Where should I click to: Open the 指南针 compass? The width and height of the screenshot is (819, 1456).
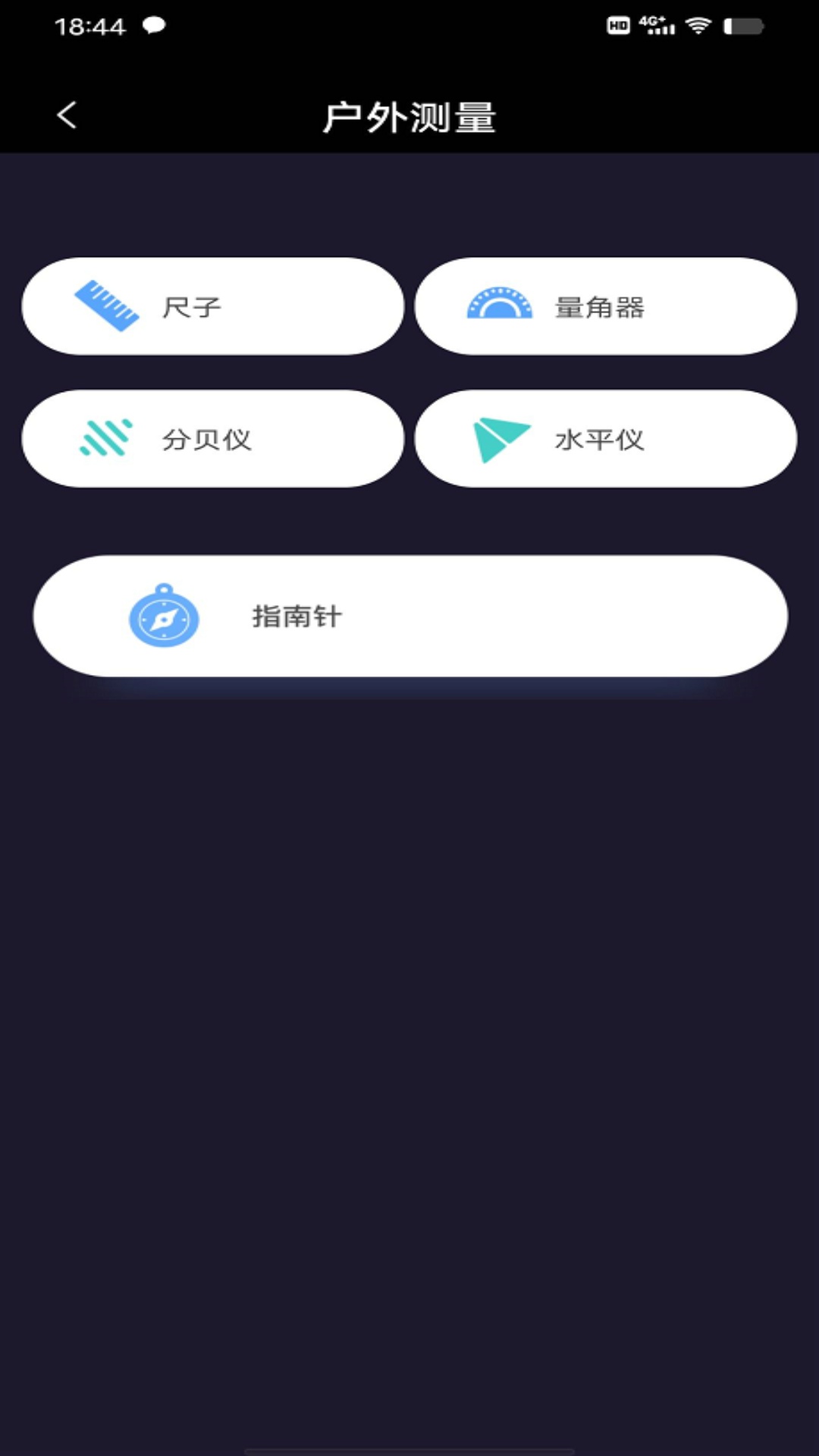[x=409, y=616]
